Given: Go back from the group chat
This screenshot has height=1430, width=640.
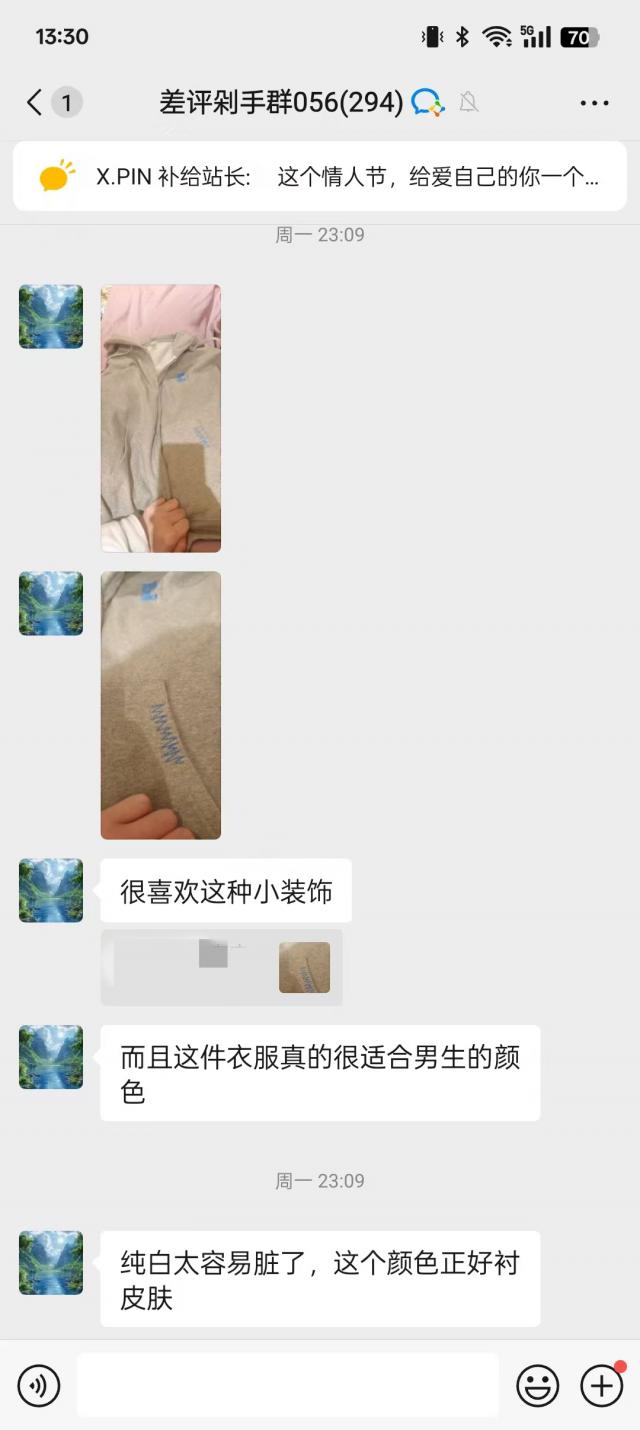Looking at the screenshot, I should pos(35,102).
